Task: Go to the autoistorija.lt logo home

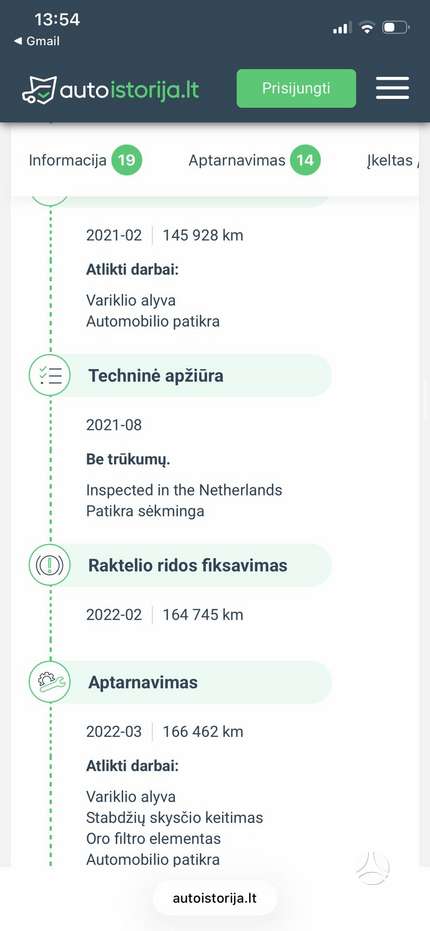Action: (x=110, y=90)
